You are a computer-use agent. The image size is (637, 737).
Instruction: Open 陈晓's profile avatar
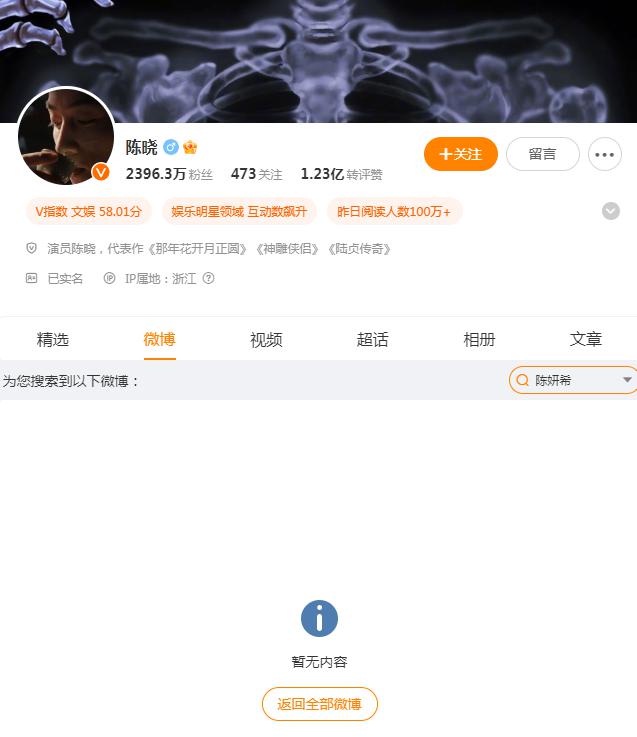[66, 137]
